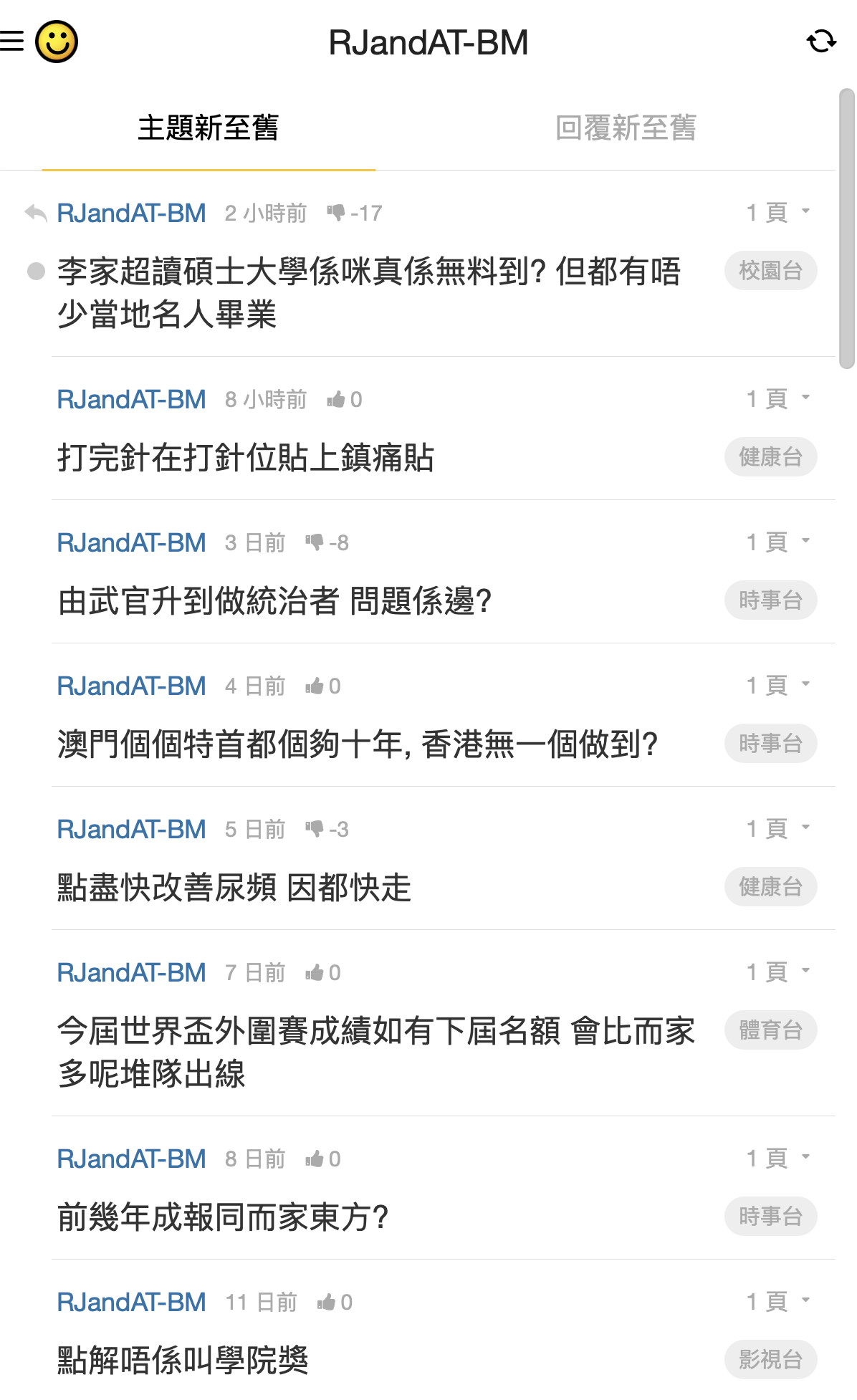Open thread 今屆世界盃外圍賽成績
857x1400 pixels.
pos(376,1052)
